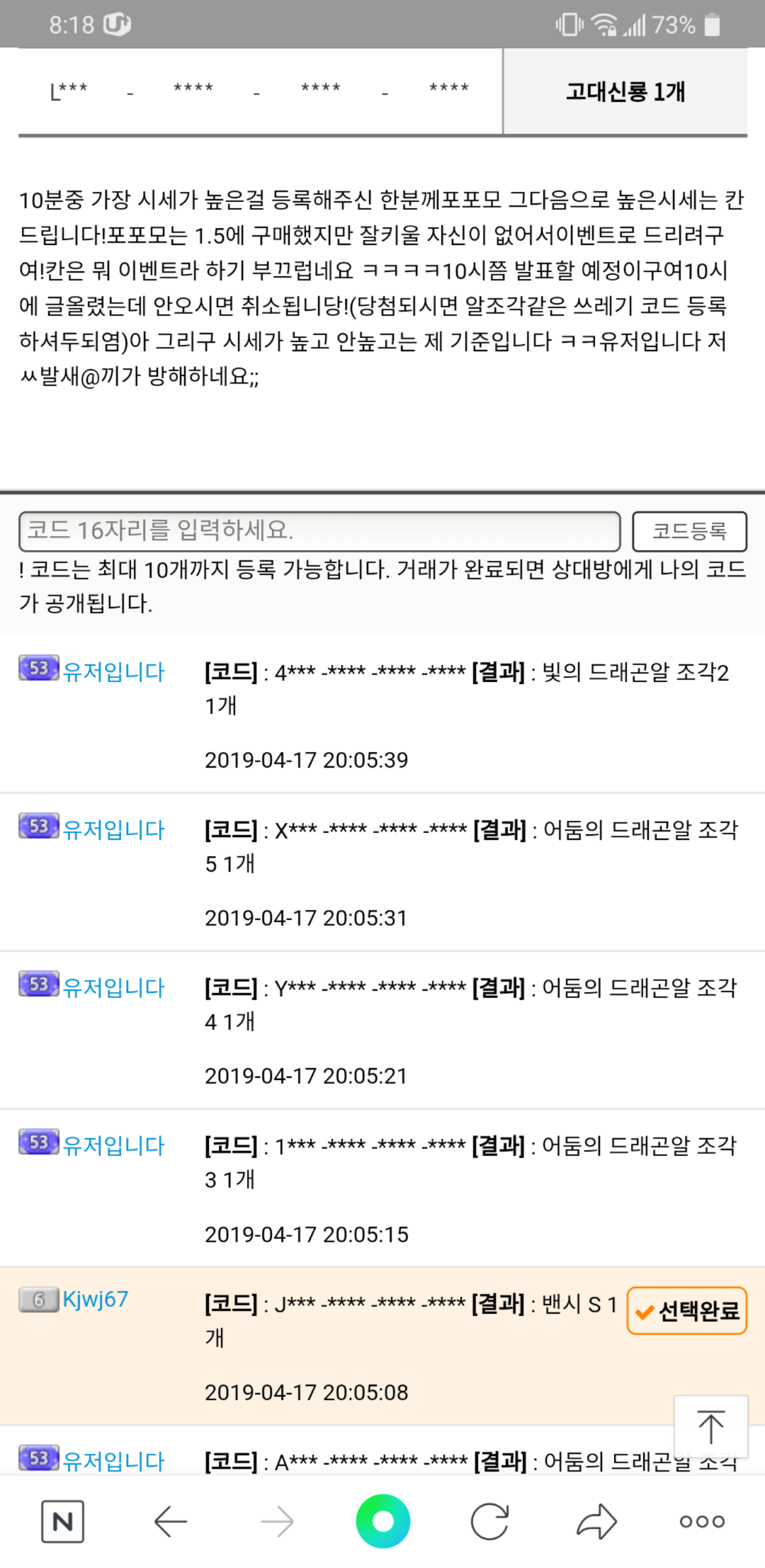Open the three-dot more menu
The height and width of the screenshot is (1568, 765).
pyautogui.click(x=702, y=1521)
